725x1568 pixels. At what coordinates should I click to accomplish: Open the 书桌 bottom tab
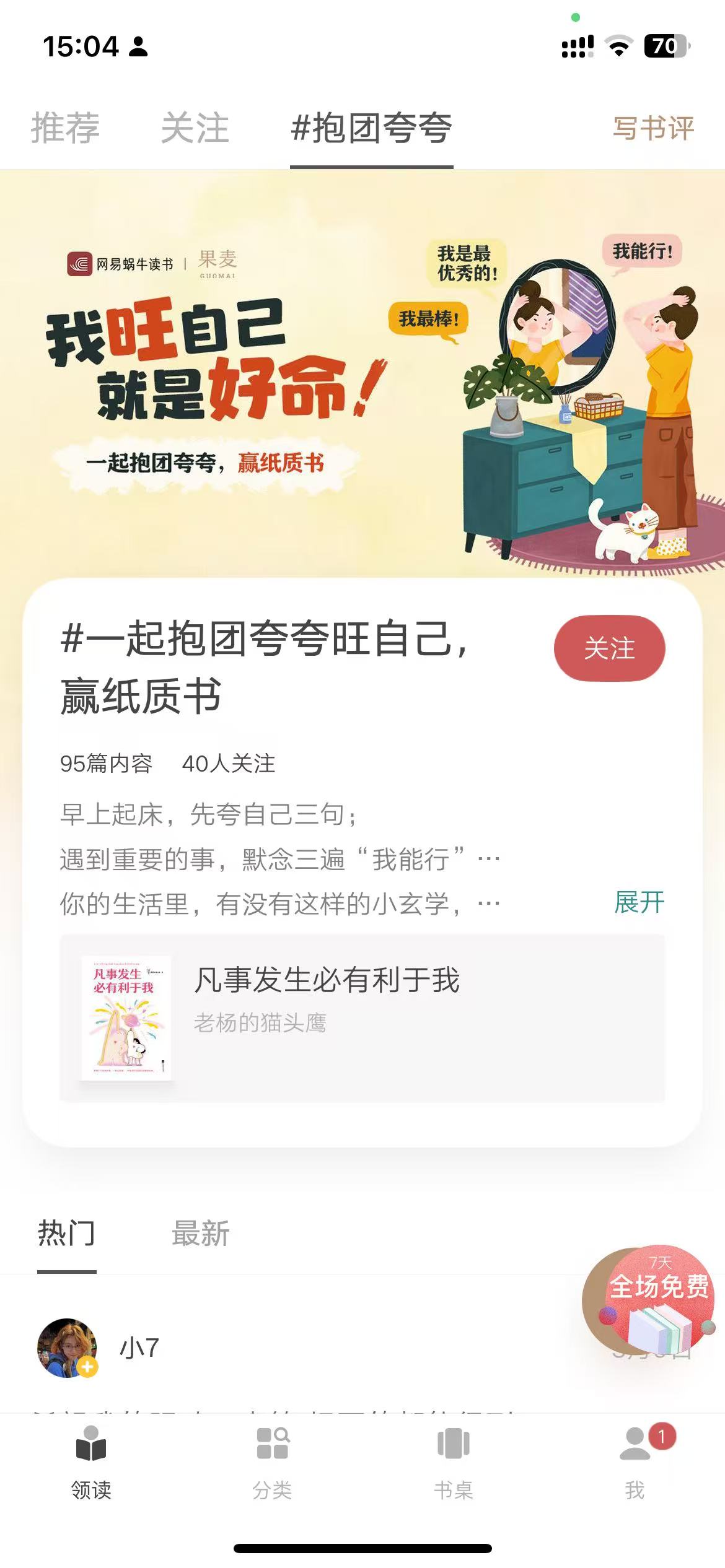[x=453, y=1463]
